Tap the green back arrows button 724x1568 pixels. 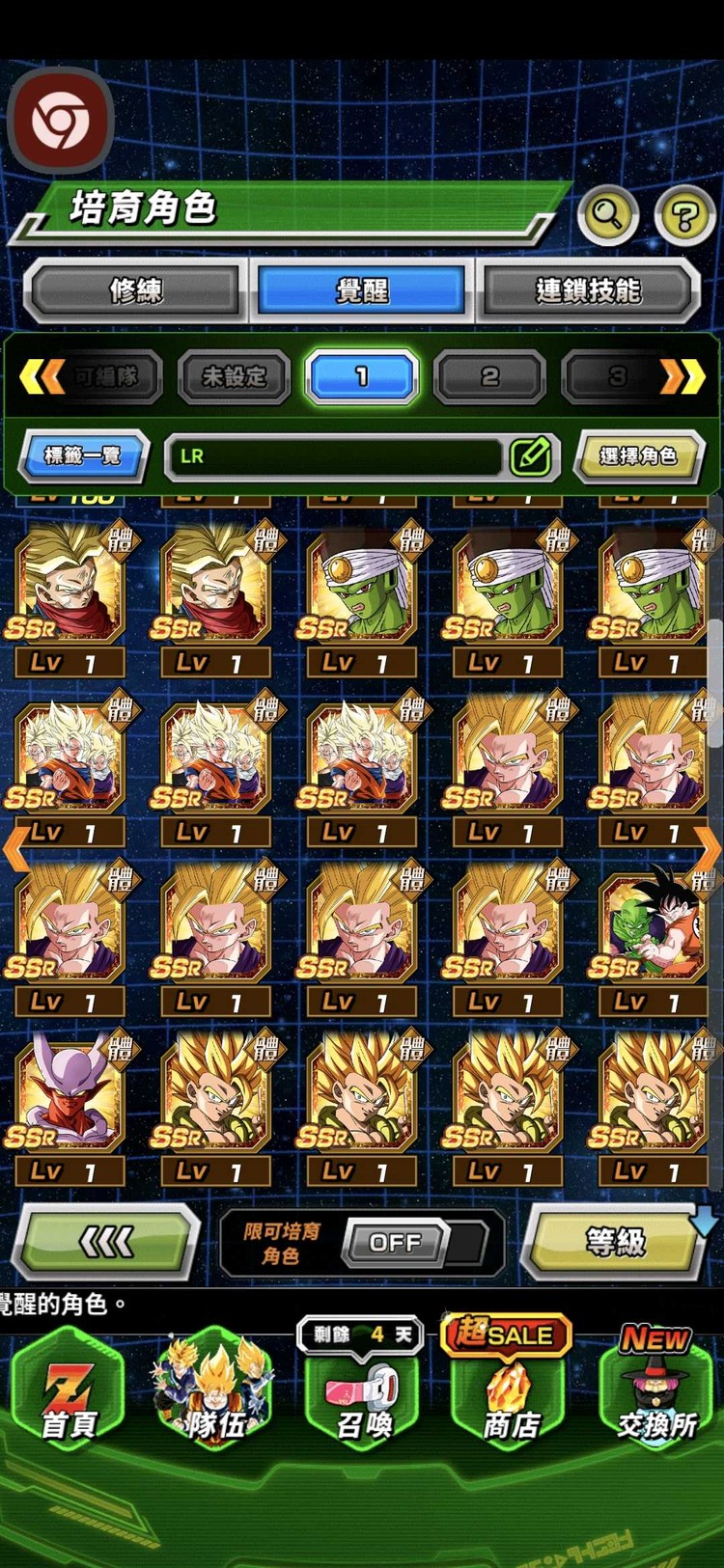[106, 1243]
